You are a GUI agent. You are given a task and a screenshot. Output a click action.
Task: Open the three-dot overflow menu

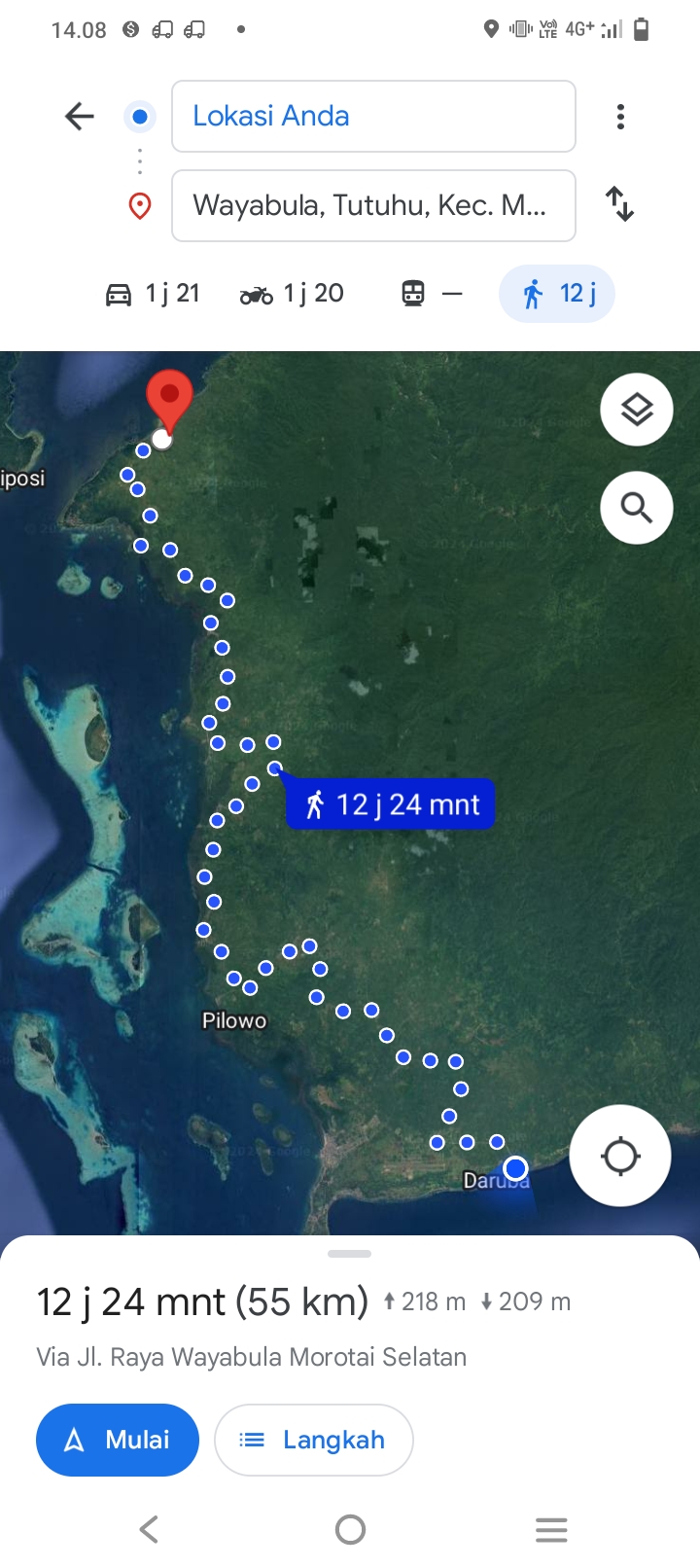(x=620, y=117)
